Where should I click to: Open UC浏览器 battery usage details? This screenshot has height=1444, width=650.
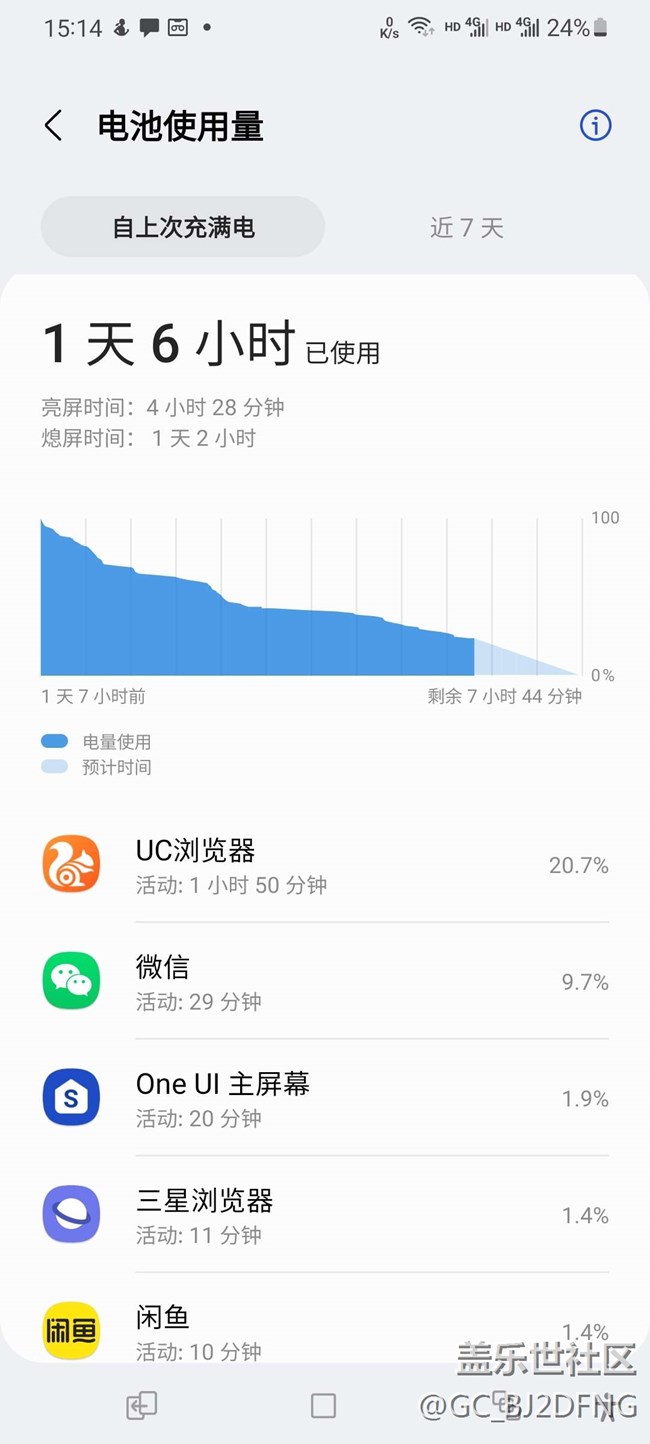click(325, 865)
